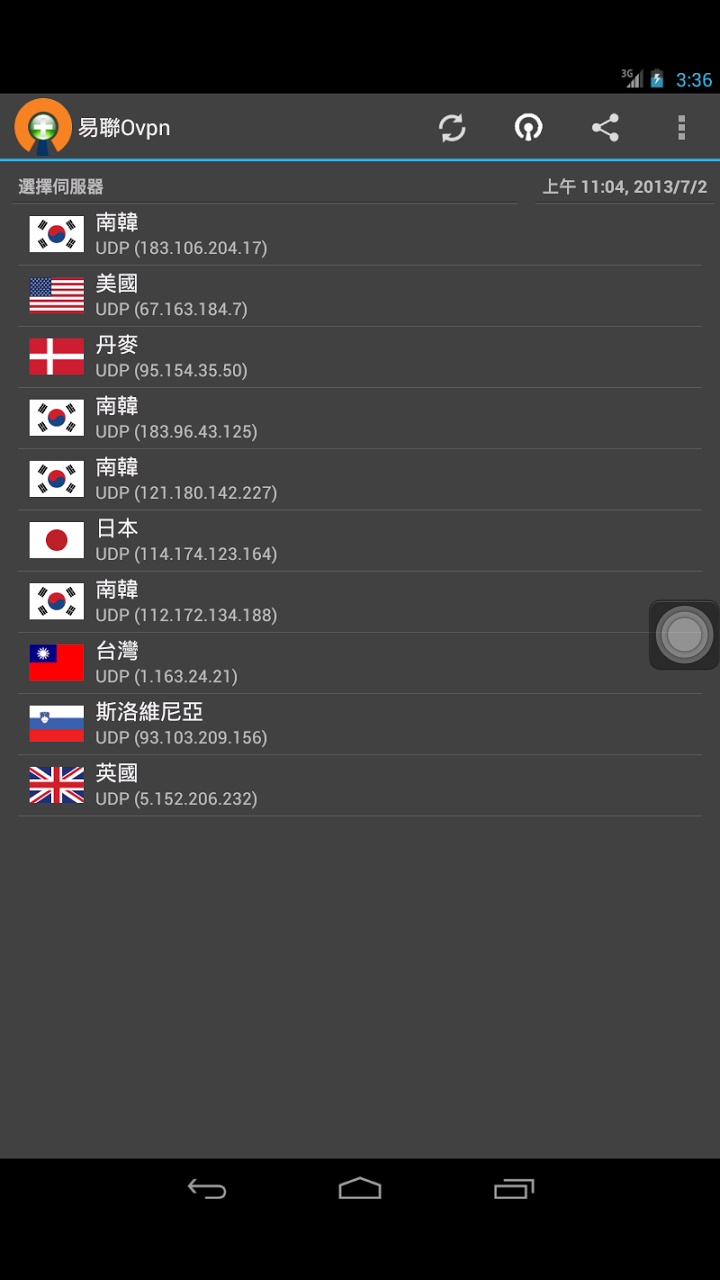Refresh the server list
This screenshot has width=720, height=1280.
[452, 128]
